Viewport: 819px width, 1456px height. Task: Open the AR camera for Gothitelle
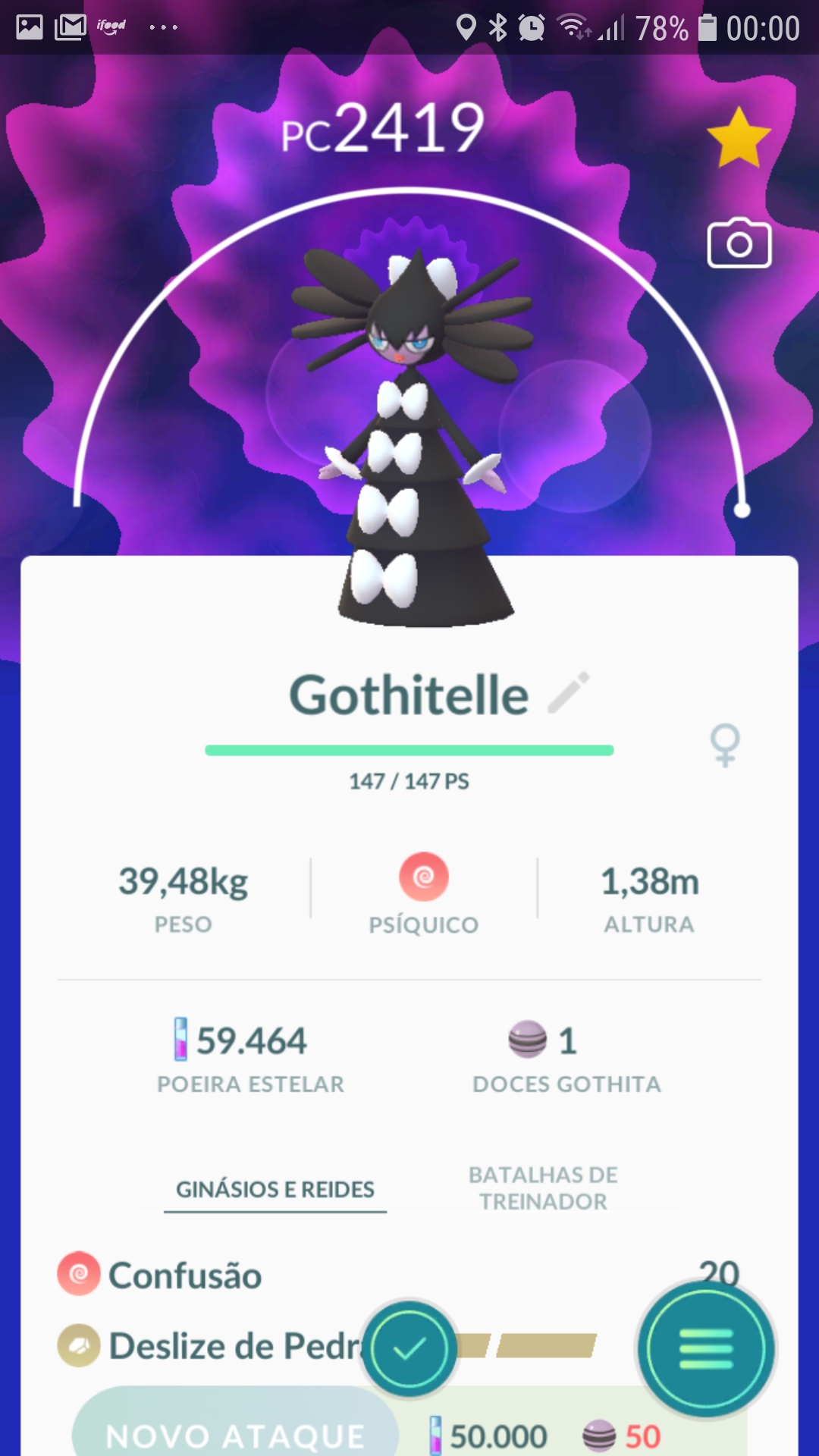coord(739,243)
